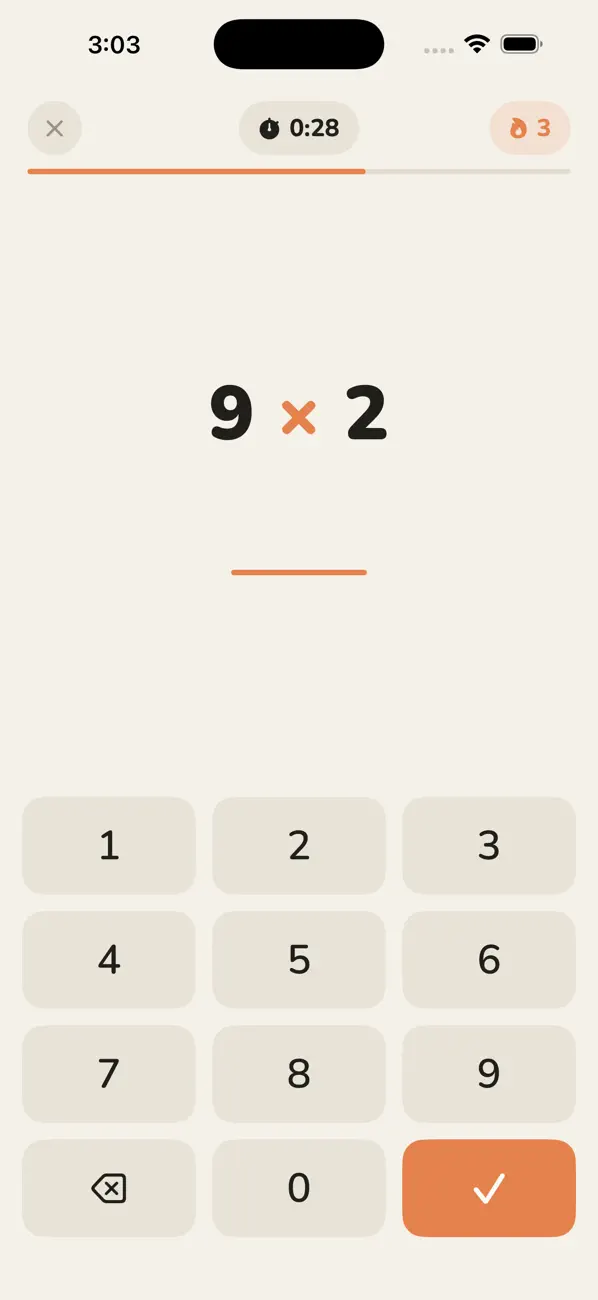Submit the answer with the checkmark button
The width and height of the screenshot is (598, 1300).
point(489,1188)
